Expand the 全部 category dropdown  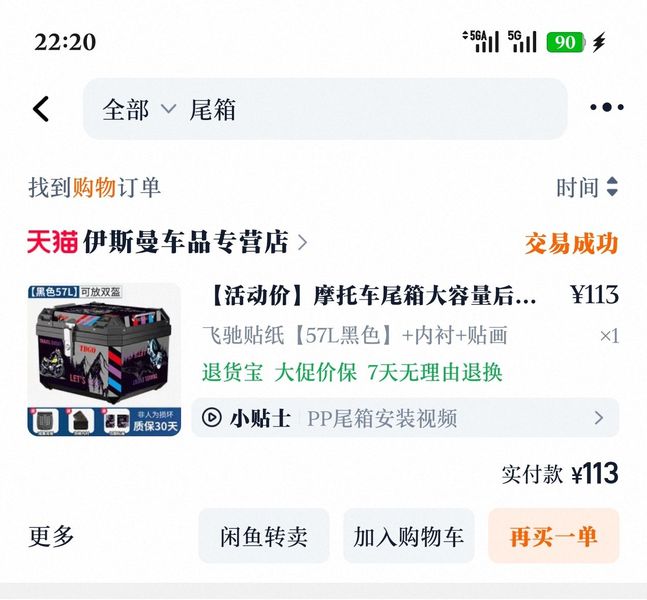point(139,109)
